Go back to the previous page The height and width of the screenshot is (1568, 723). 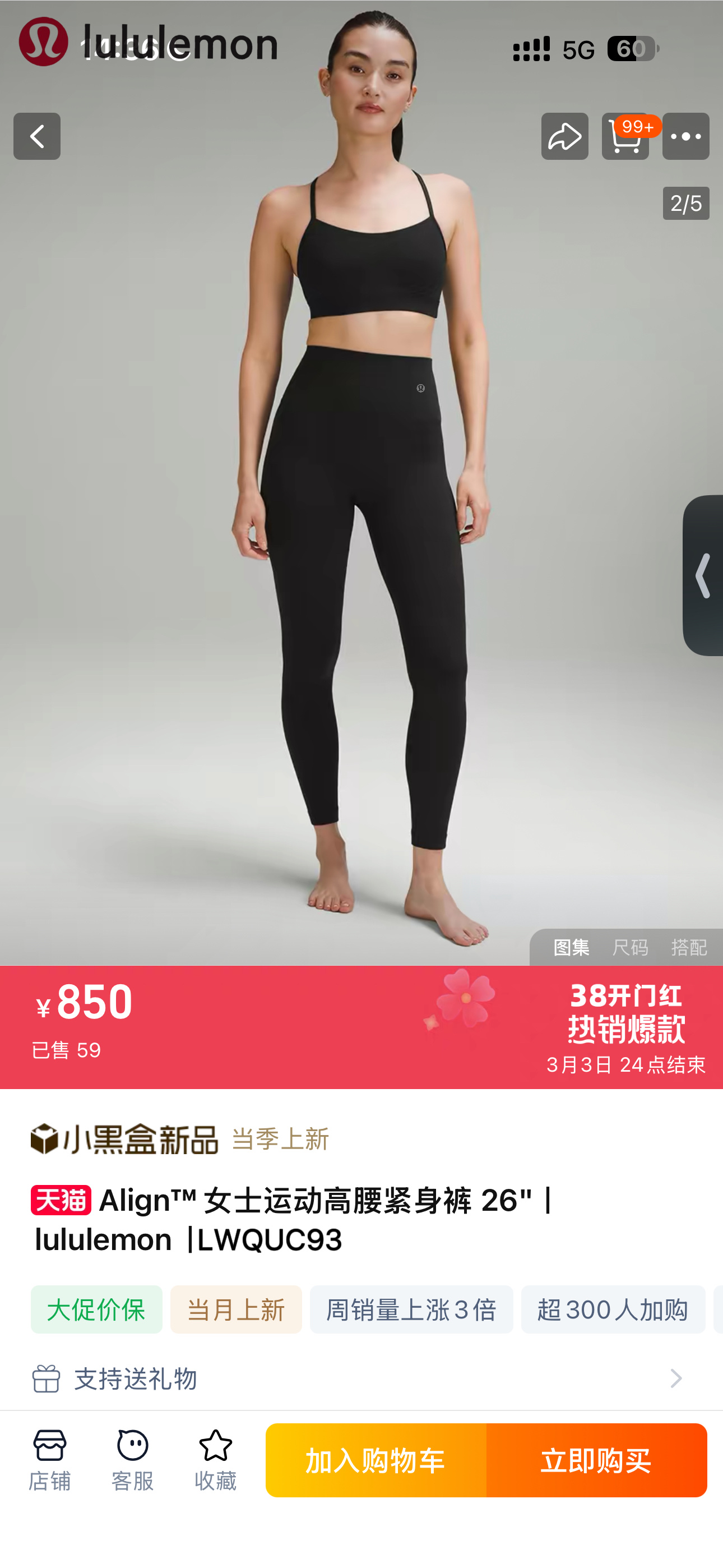[36, 136]
